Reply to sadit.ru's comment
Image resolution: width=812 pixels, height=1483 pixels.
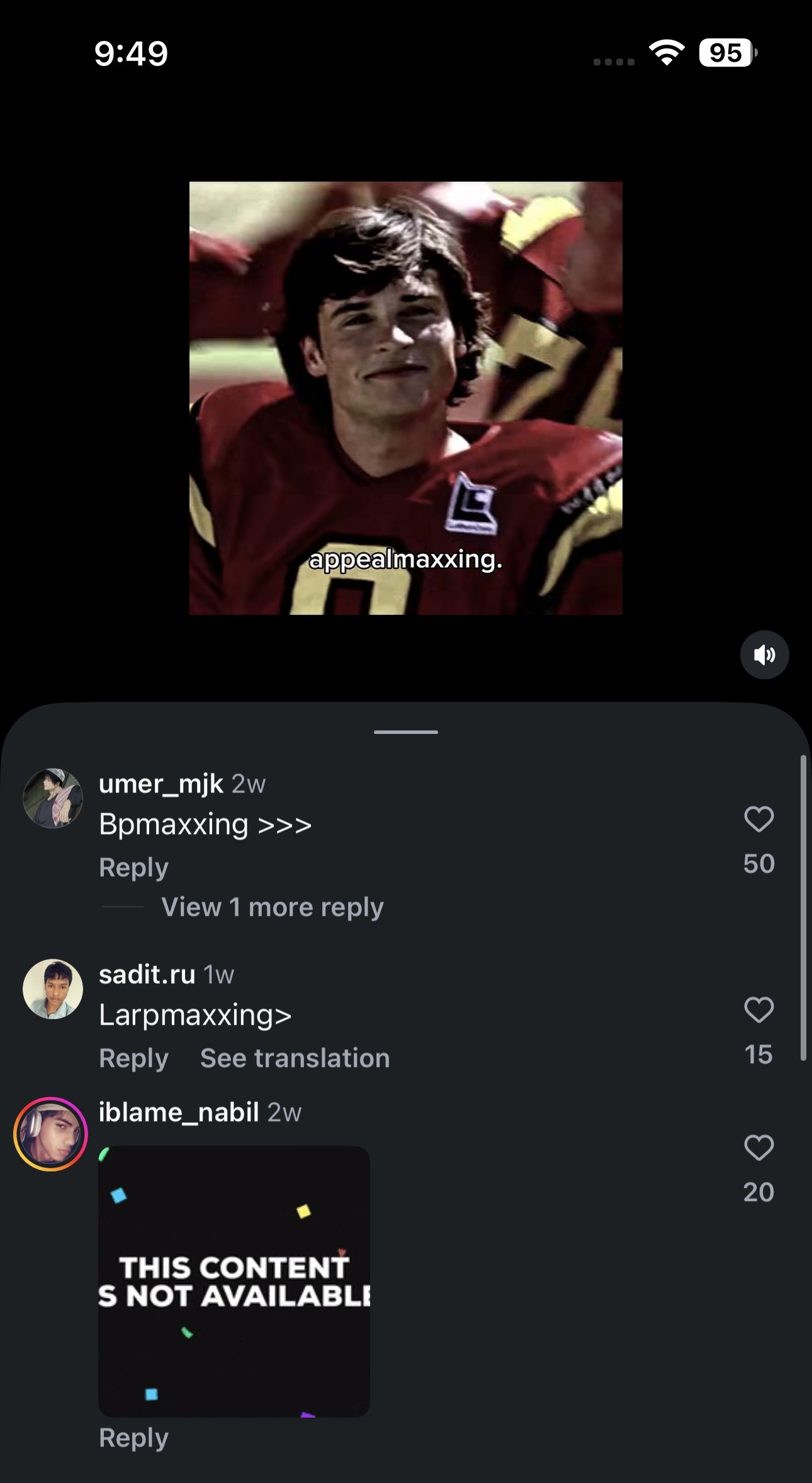tap(133, 1058)
